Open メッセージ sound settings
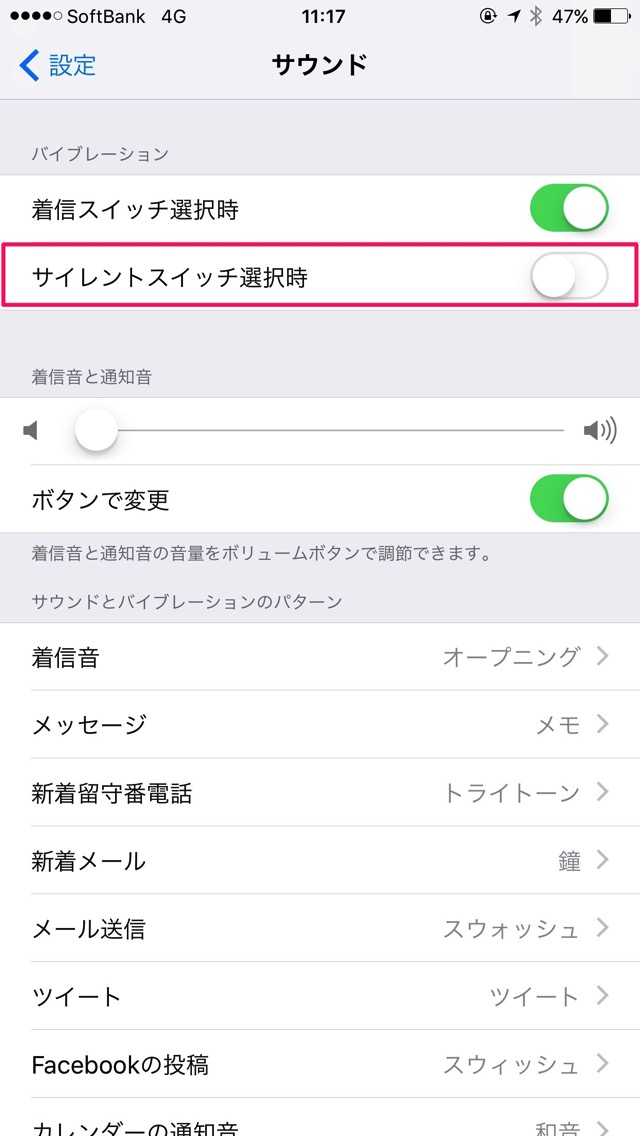This screenshot has height=1136, width=640. [320, 724]
